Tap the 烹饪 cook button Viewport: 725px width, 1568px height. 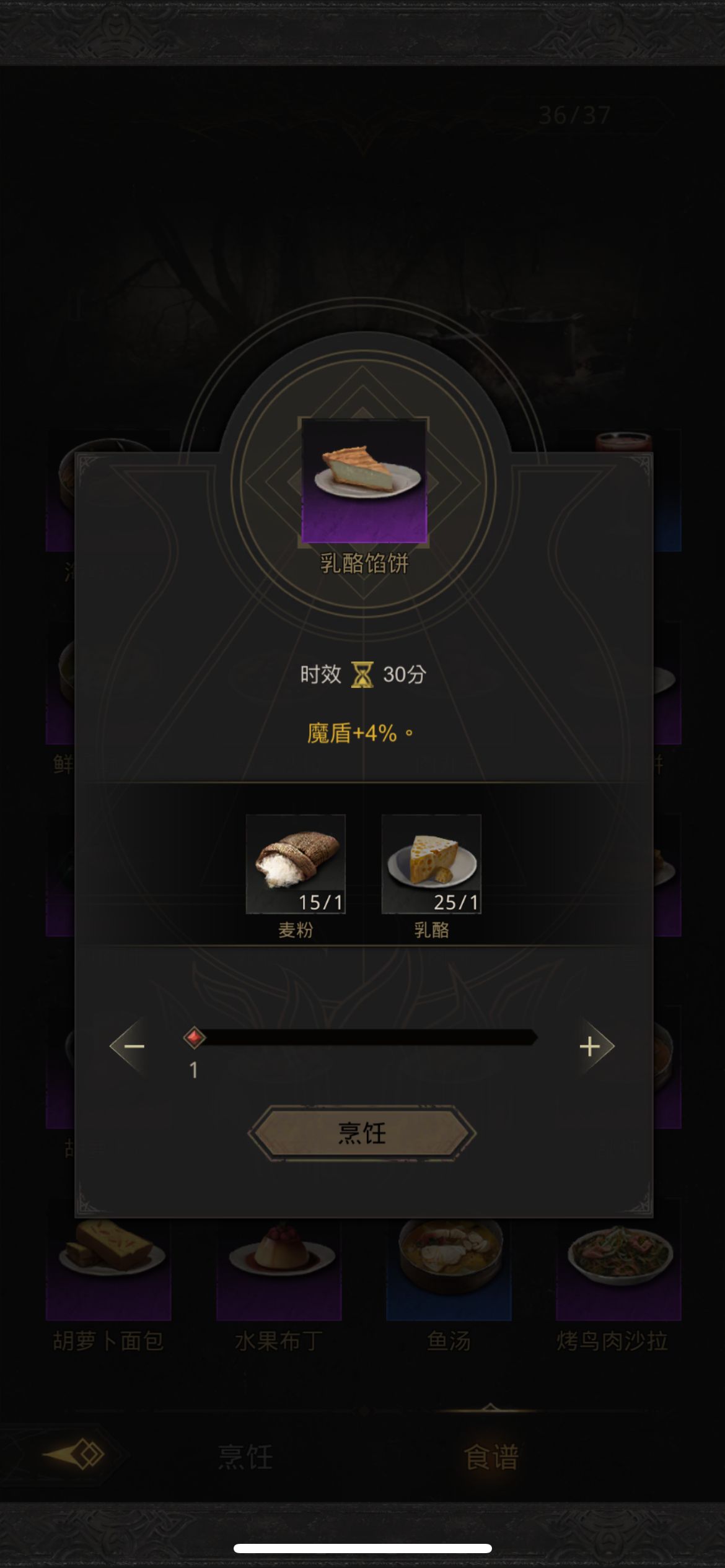click(362, 1133)
